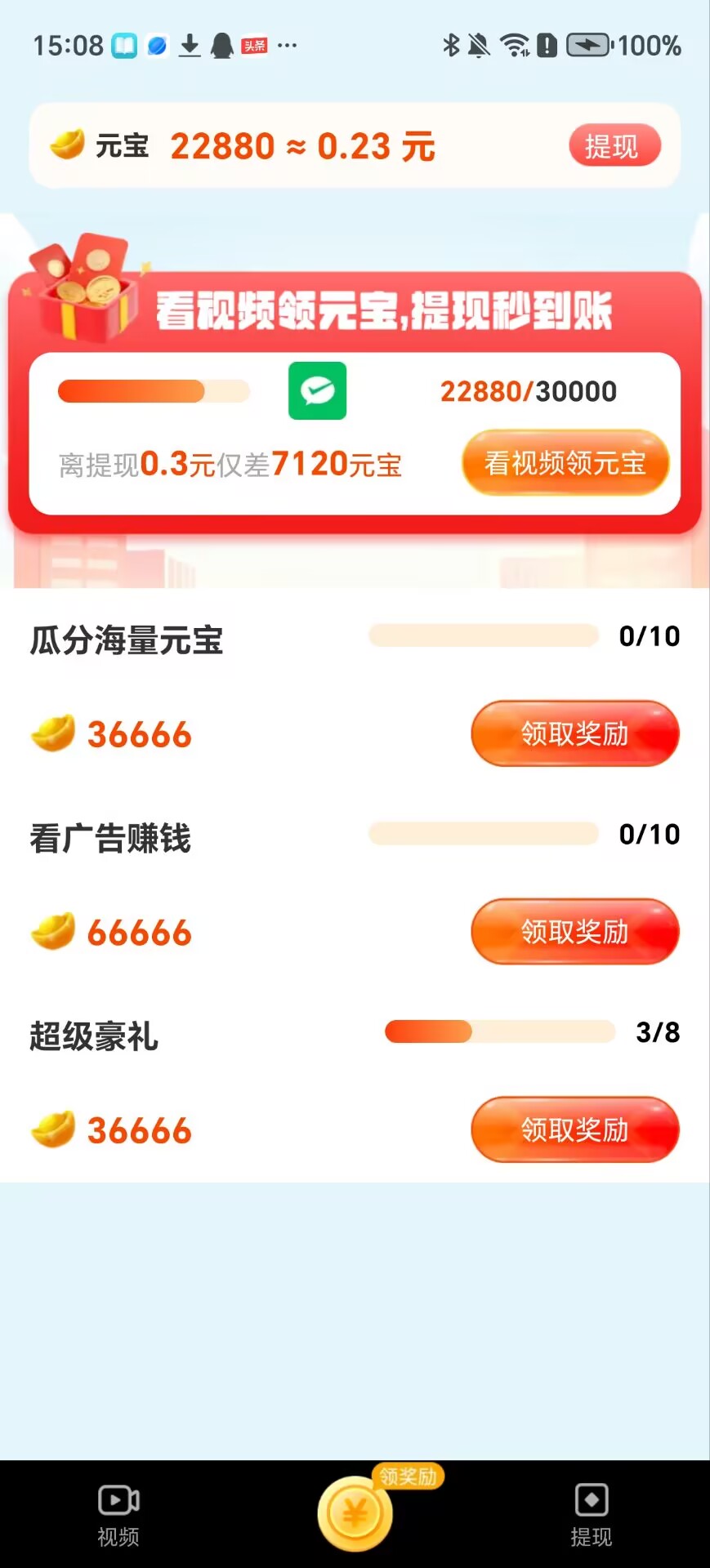The height and width of the screenshot is (1568, 710).
Task: Open the gold coin 领奖励 center tab
Action: [x=356, y=1513]
